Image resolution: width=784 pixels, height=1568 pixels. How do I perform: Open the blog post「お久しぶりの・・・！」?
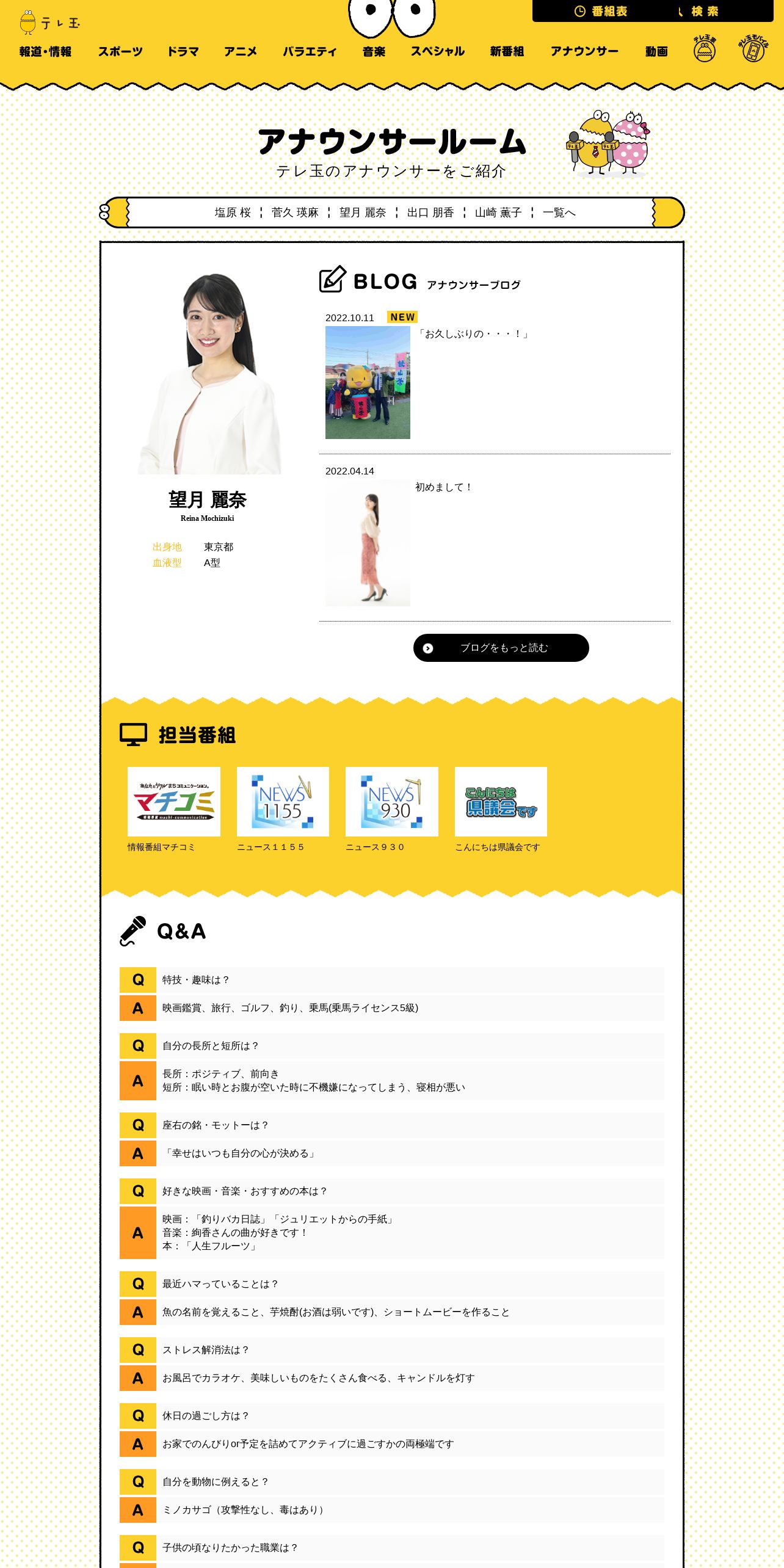click(x=474, y=334)
